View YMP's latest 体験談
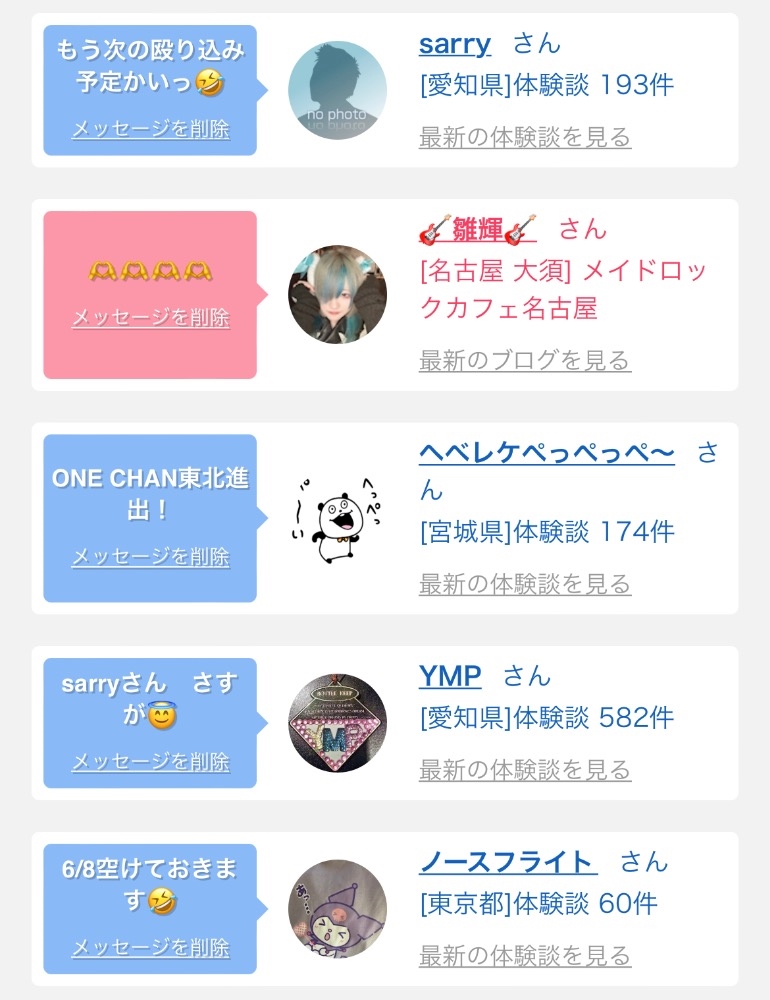 tap(525, 770)
